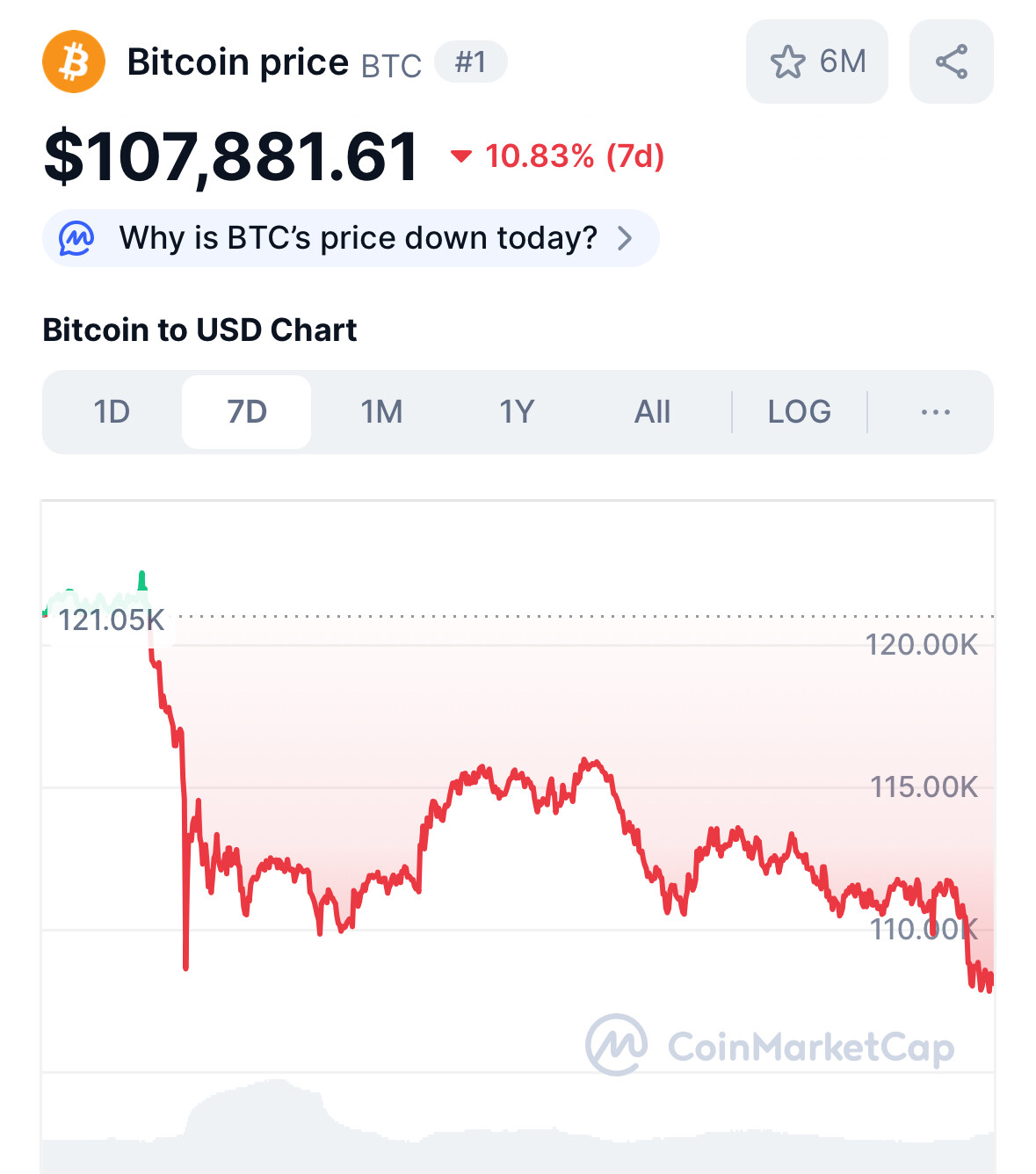1036x1174 pixels.
Task: Add Bitcoin to watchlist with star button
Action: (816, 62)
